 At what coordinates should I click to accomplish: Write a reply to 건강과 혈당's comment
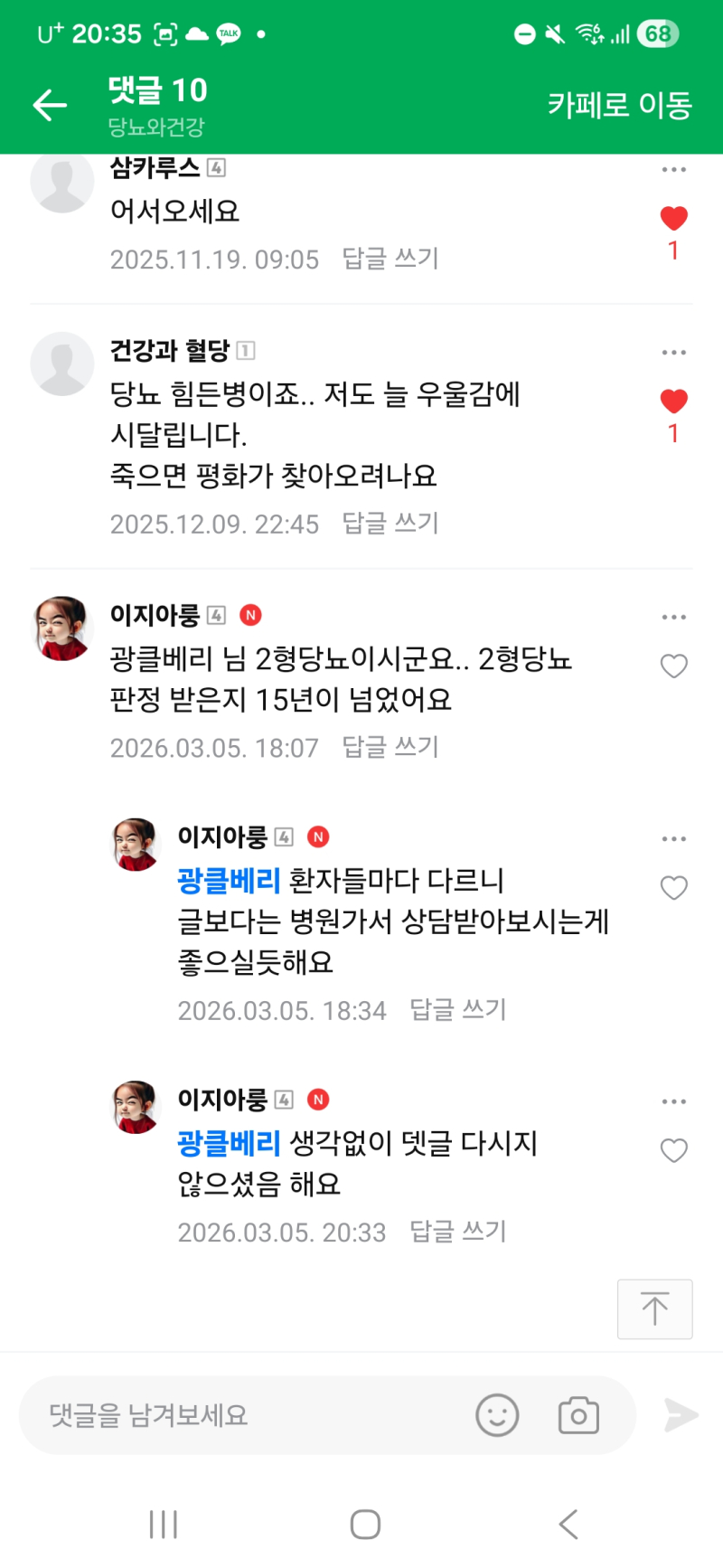click(x=390, y=524)
